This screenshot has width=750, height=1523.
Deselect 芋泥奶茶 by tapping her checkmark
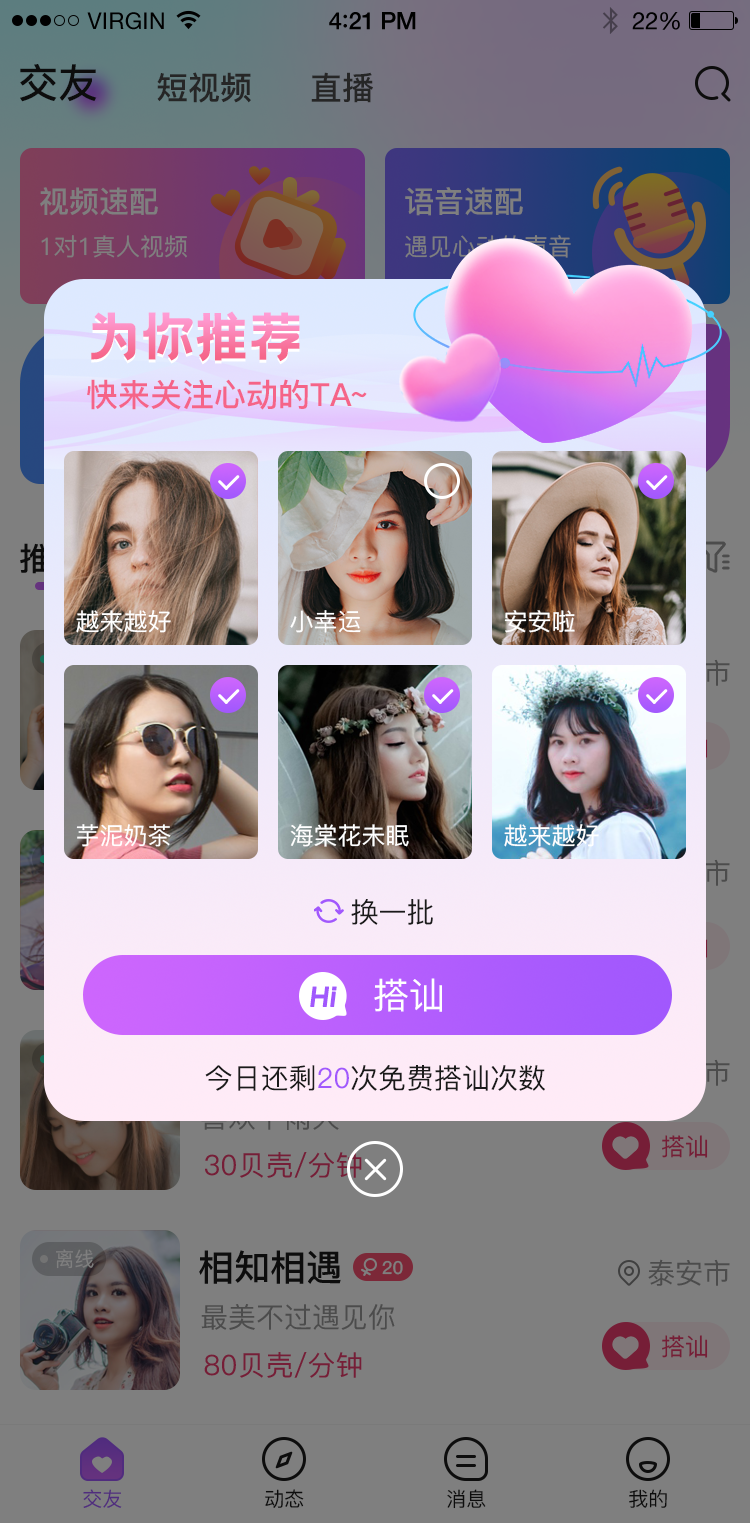pos(228,695)
